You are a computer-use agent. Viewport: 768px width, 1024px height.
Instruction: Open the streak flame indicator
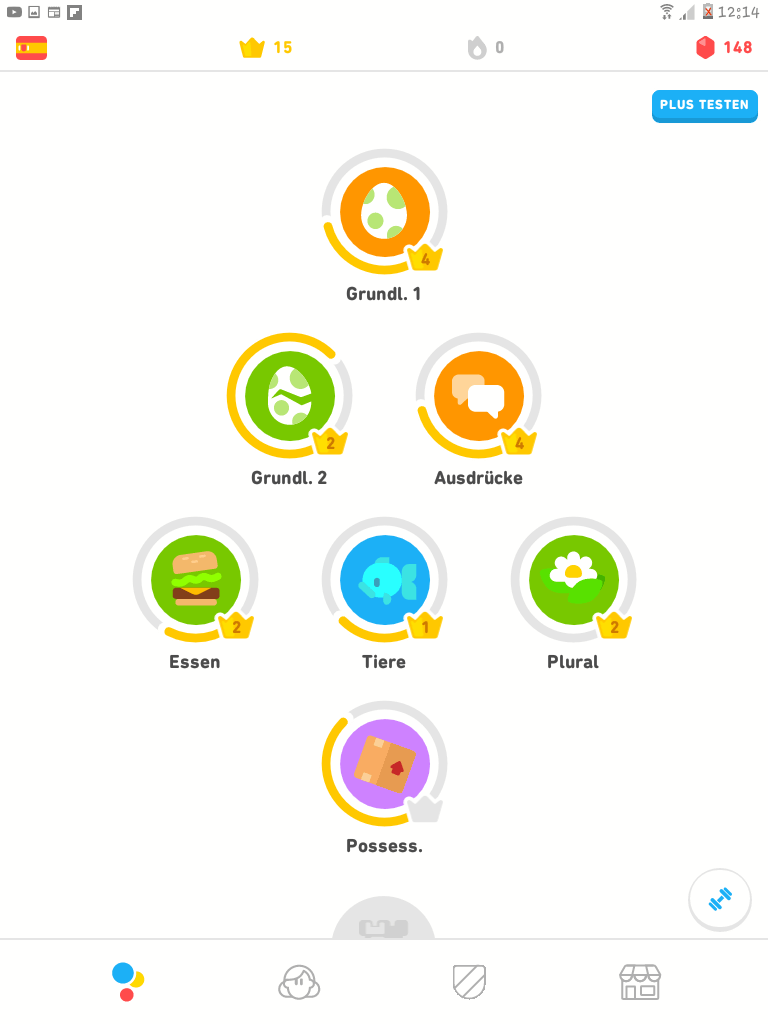coord(485,48)
